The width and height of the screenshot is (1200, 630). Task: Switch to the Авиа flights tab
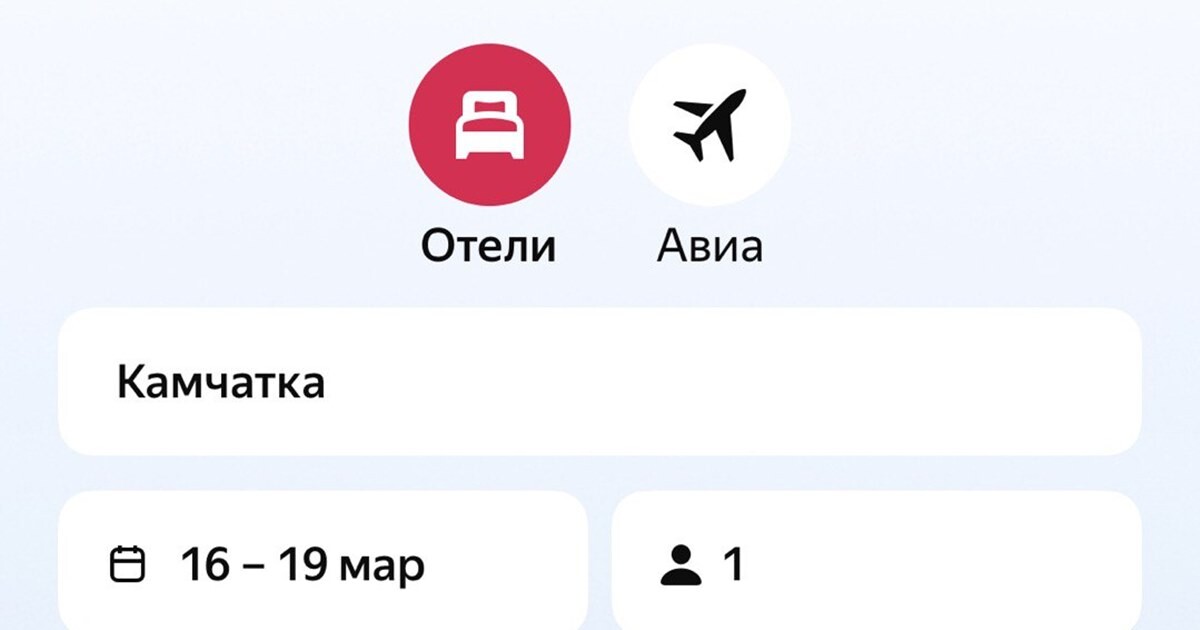pos(709,125)
